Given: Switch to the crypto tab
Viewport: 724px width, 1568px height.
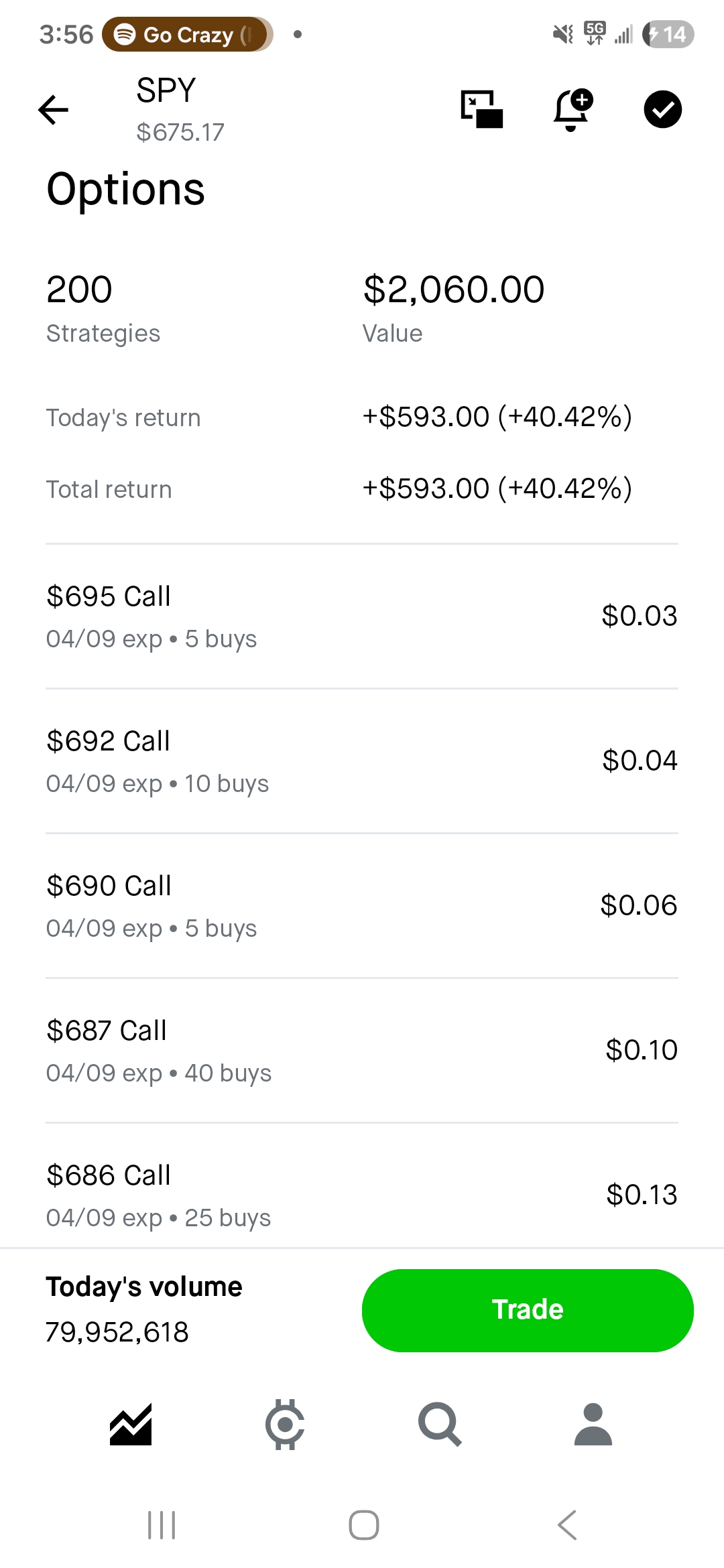Looking at the screenshot, I should pyautogui.click(x=285, y=1424).
